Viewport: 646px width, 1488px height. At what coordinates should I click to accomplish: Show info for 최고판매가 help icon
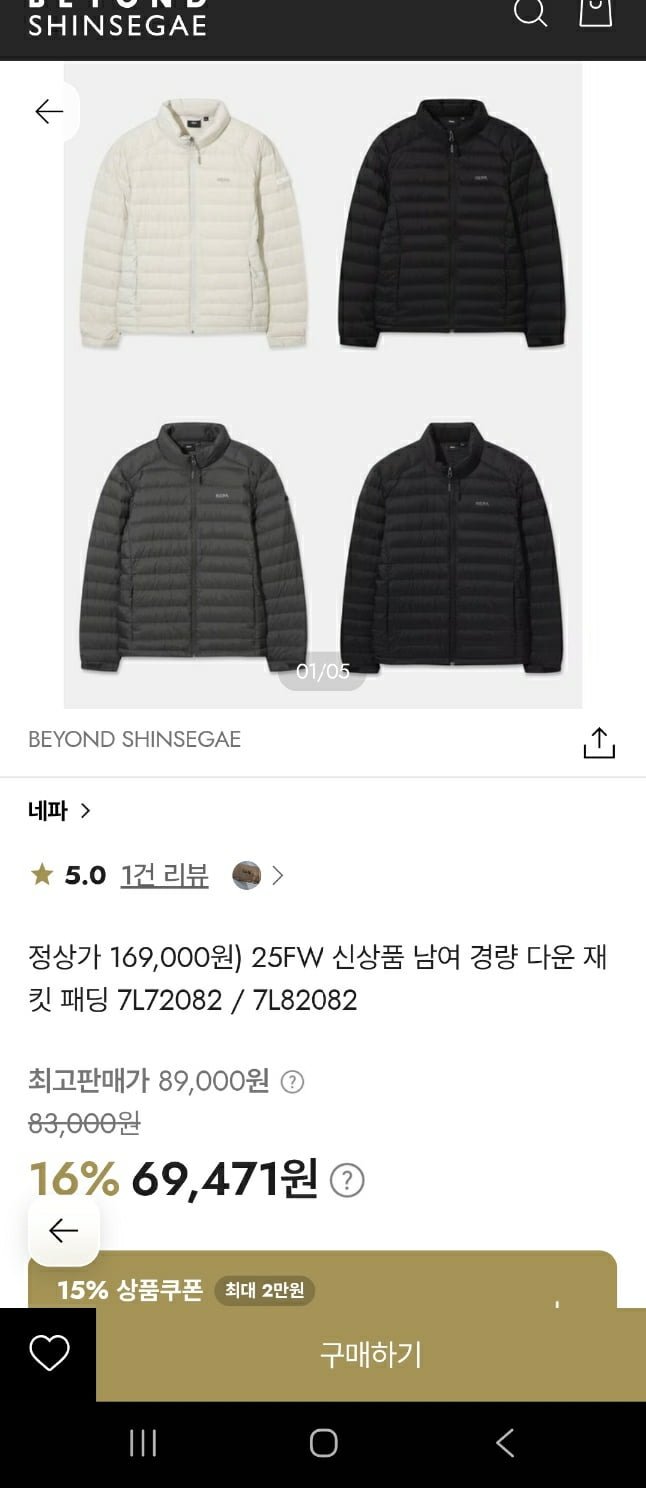[x=292, y=1081]
